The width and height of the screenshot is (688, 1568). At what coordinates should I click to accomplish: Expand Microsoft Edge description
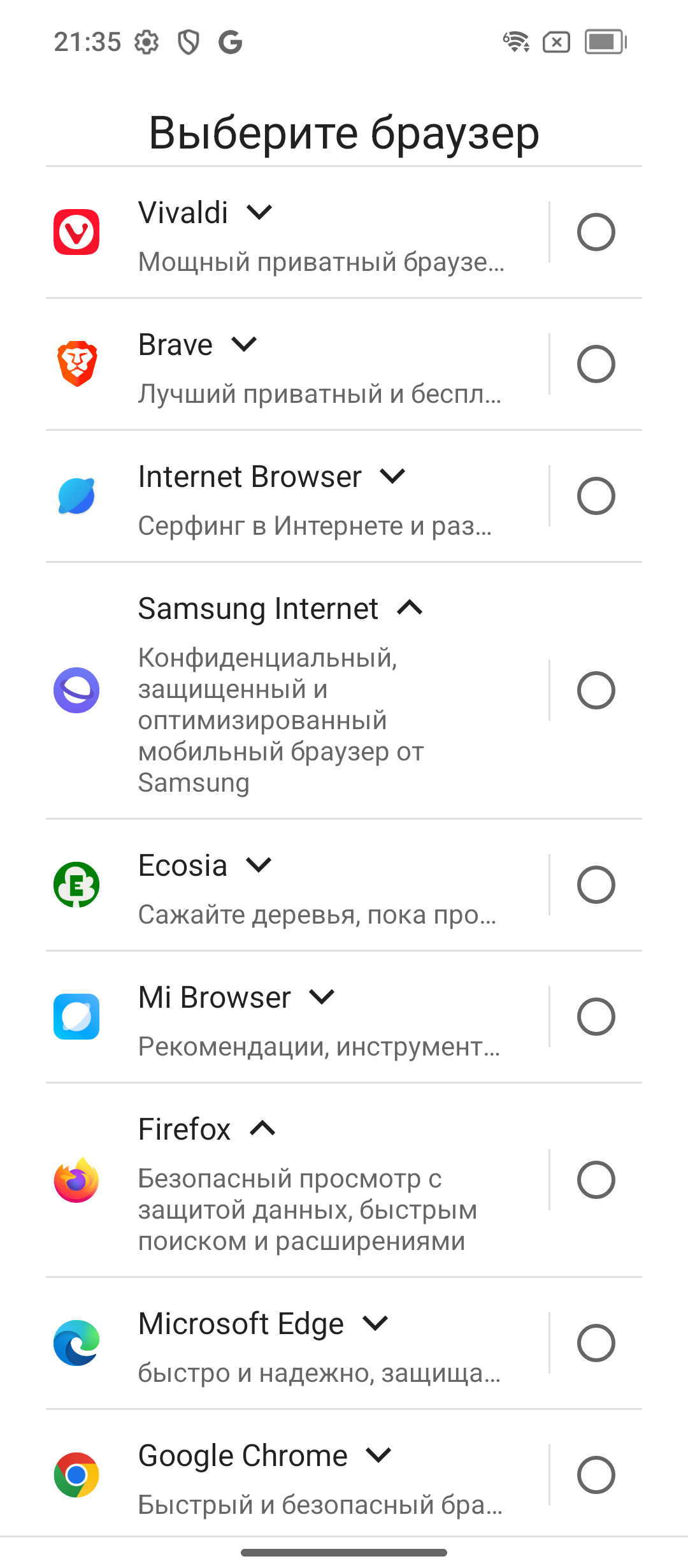(375, 1323)
